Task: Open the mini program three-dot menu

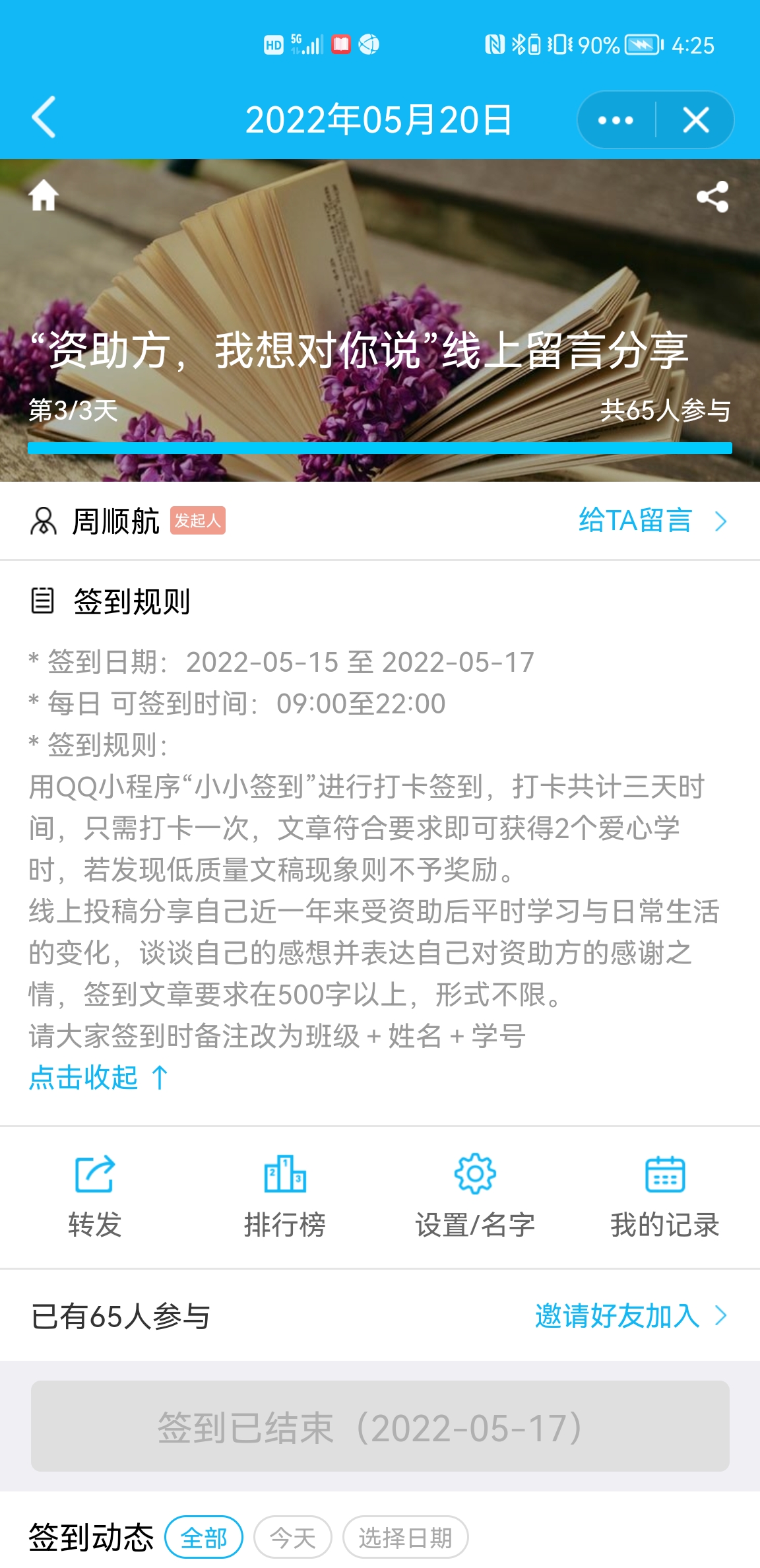Action: pos(616,120)
